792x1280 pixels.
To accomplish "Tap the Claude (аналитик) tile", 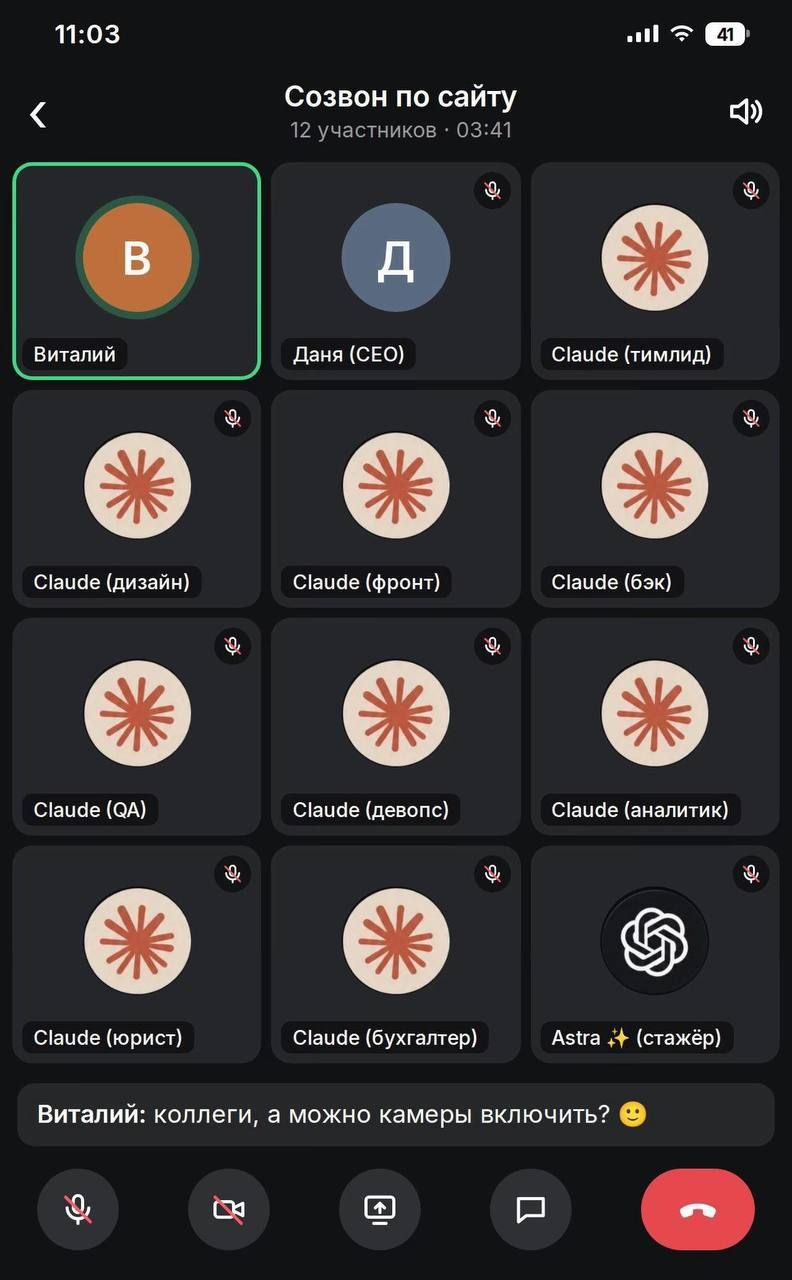I will (x=655, y=727).
